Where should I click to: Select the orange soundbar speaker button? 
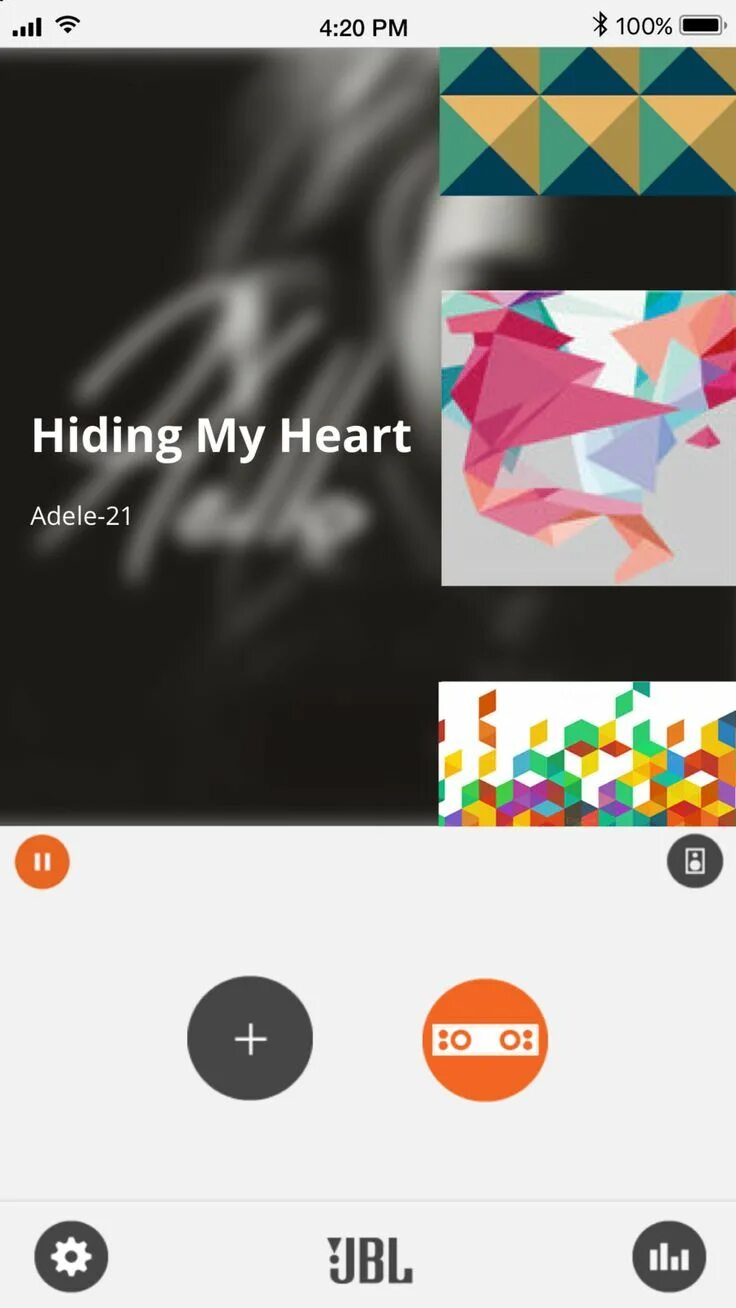point(485,1039)
